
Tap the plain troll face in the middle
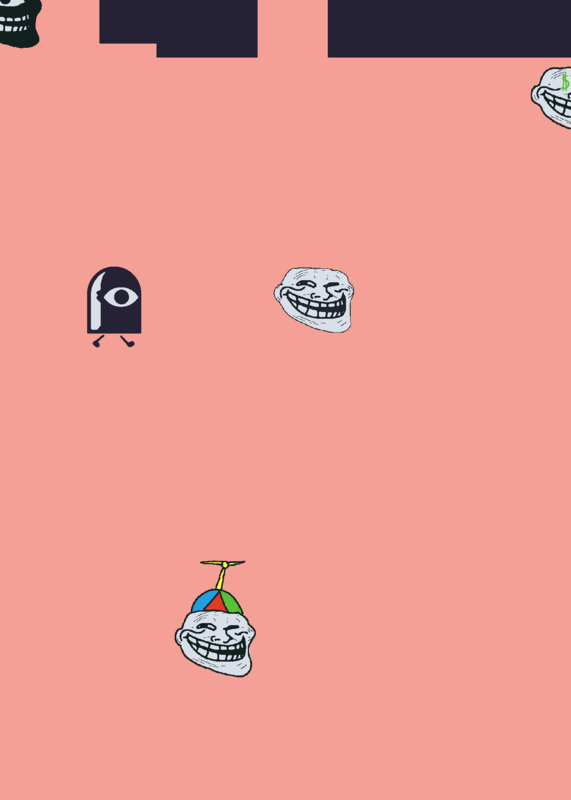[x=314, y=299]
